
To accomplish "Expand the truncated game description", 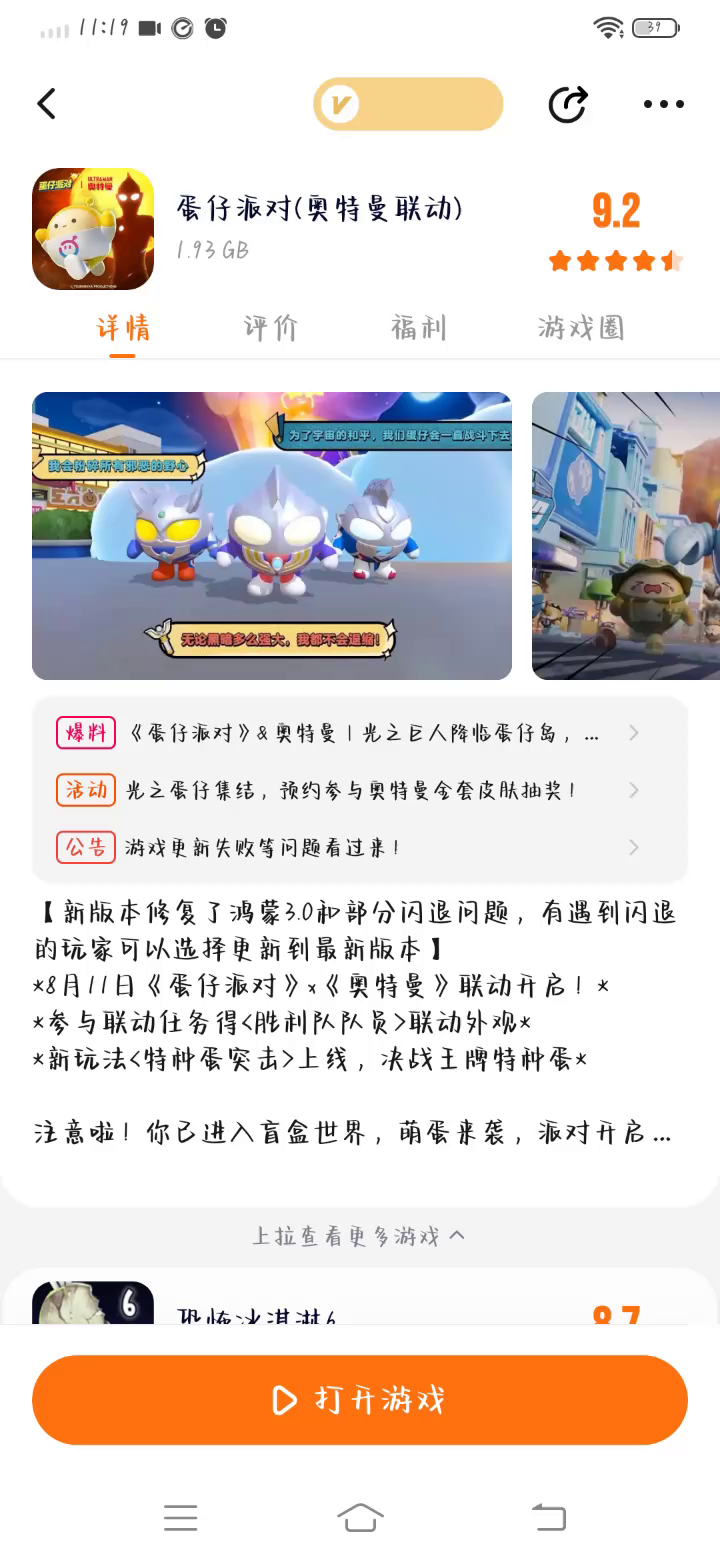I will [x=658, y=1134].
